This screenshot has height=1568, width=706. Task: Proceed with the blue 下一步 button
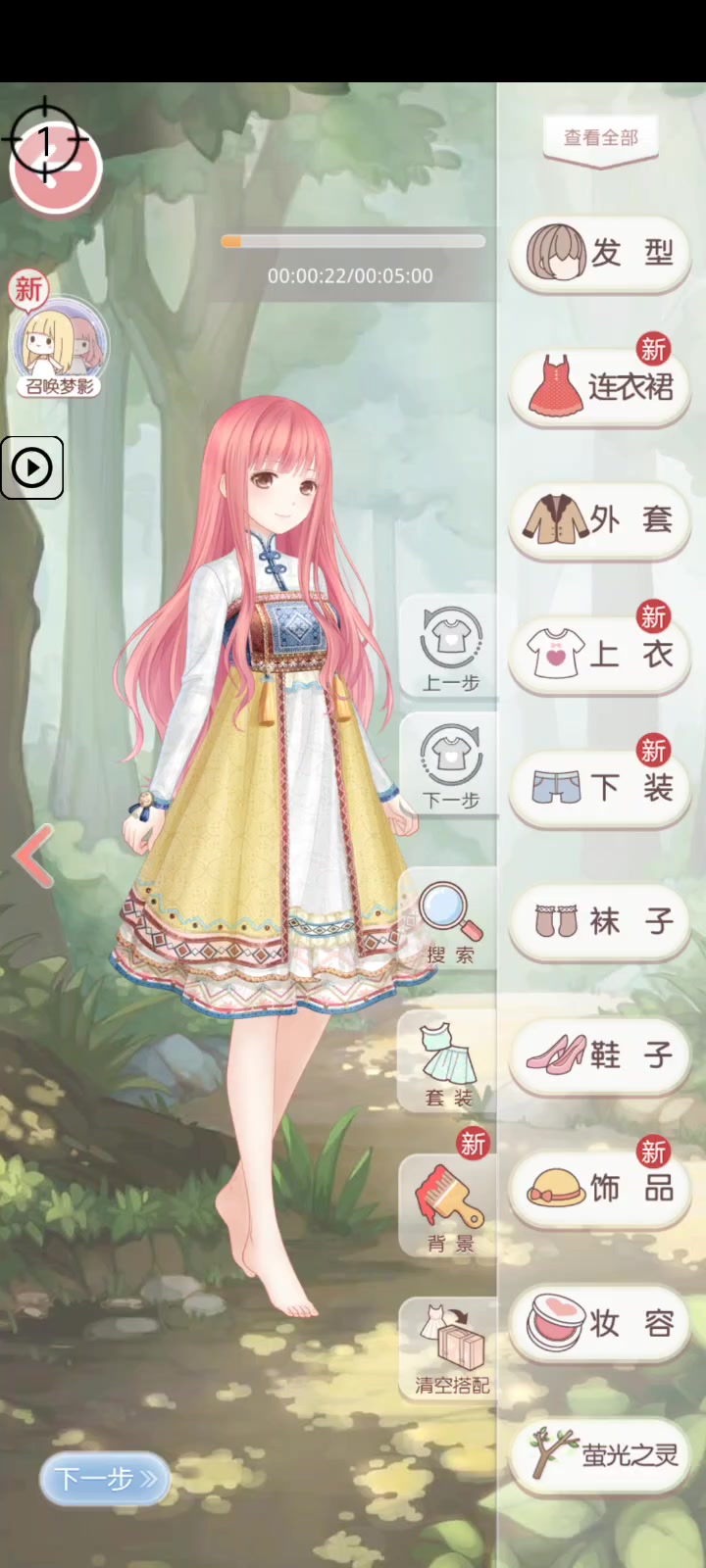[105, 1479]
